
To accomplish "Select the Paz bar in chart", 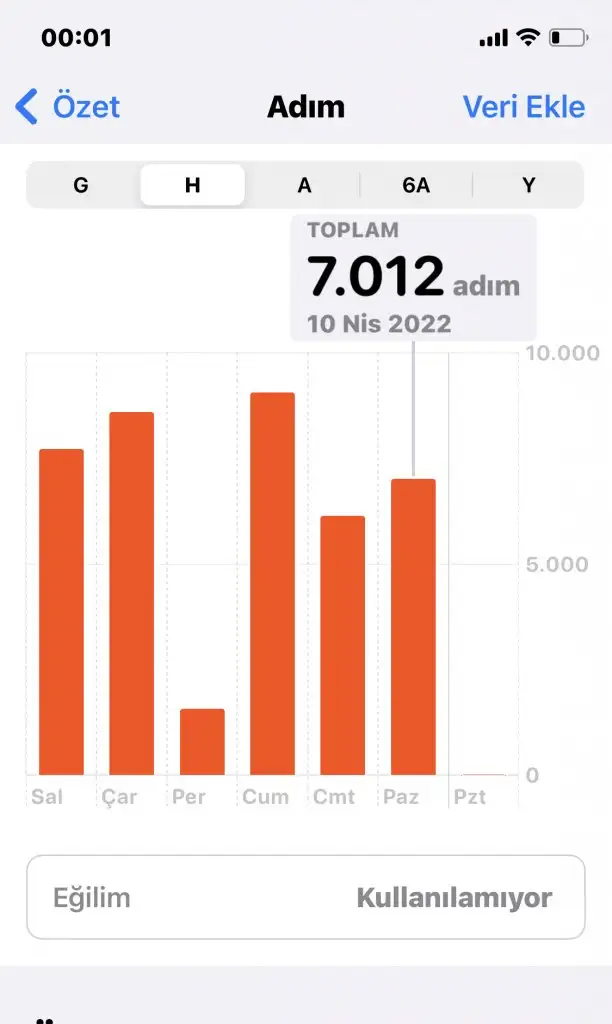I will 413,627.
